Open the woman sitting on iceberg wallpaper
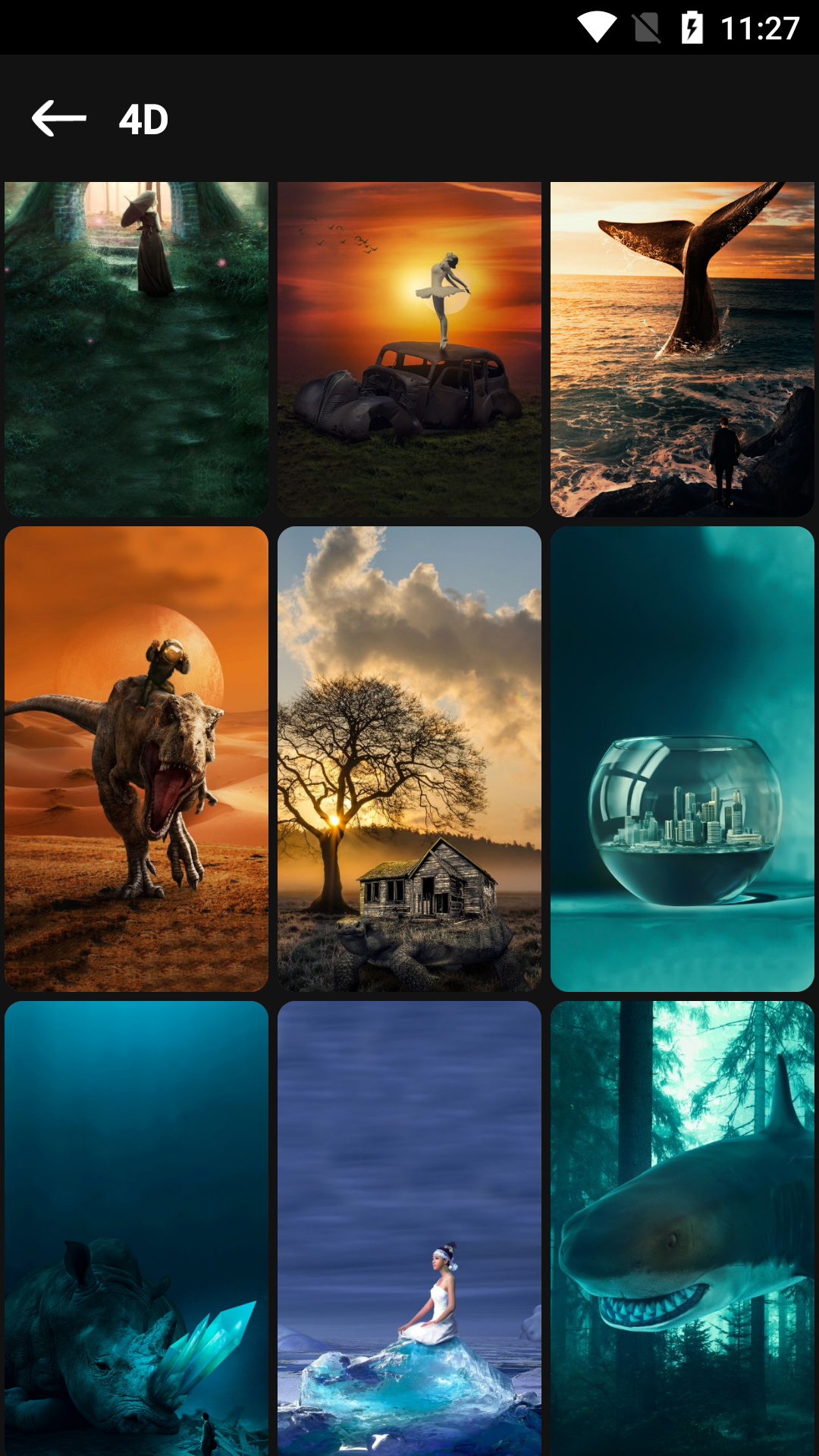This screenshot has width=819, height=1456. (409, 1228)
